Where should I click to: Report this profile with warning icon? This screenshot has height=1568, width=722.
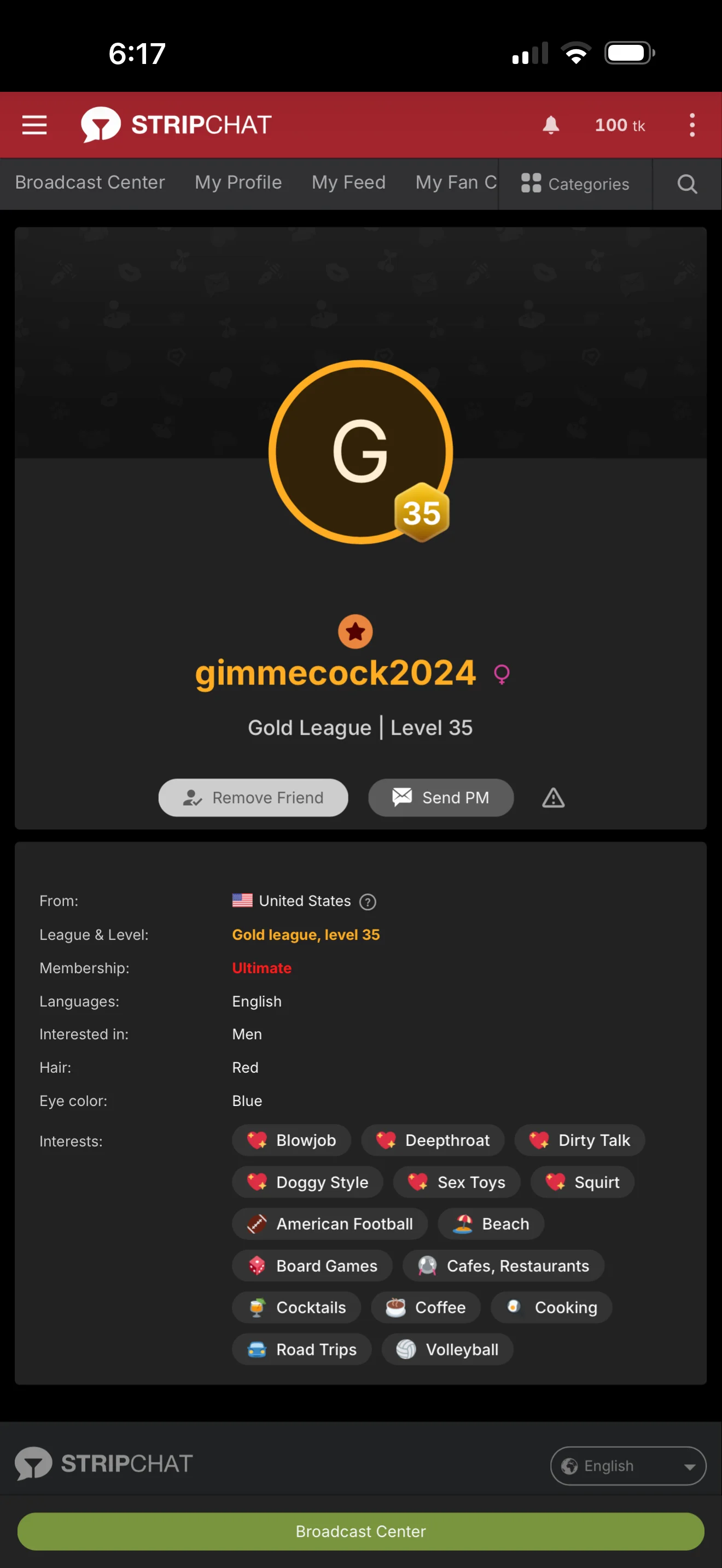pyautogui.click(x=553, y=797)
